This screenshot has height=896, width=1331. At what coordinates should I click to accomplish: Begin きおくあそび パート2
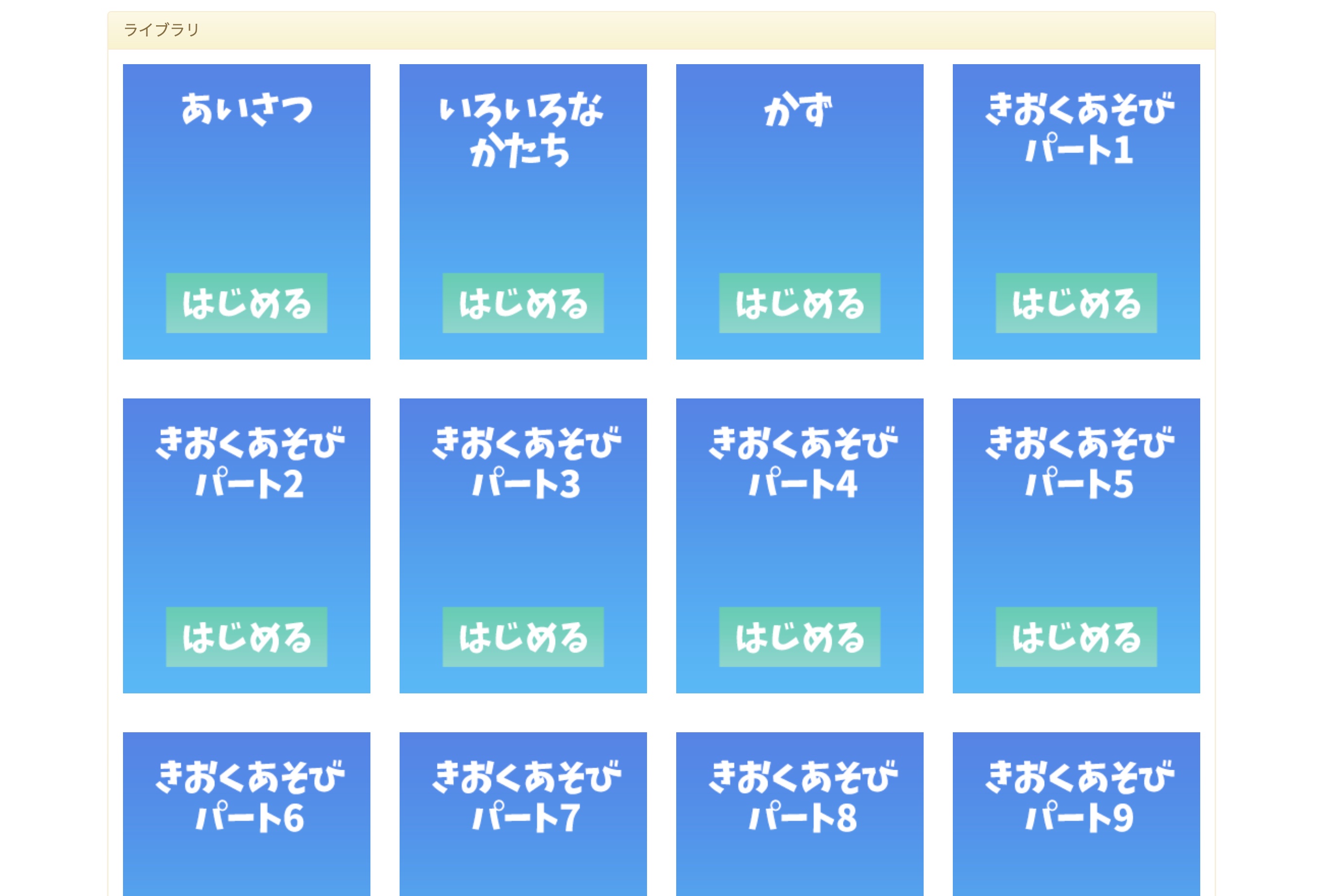[x=246, y=637]
